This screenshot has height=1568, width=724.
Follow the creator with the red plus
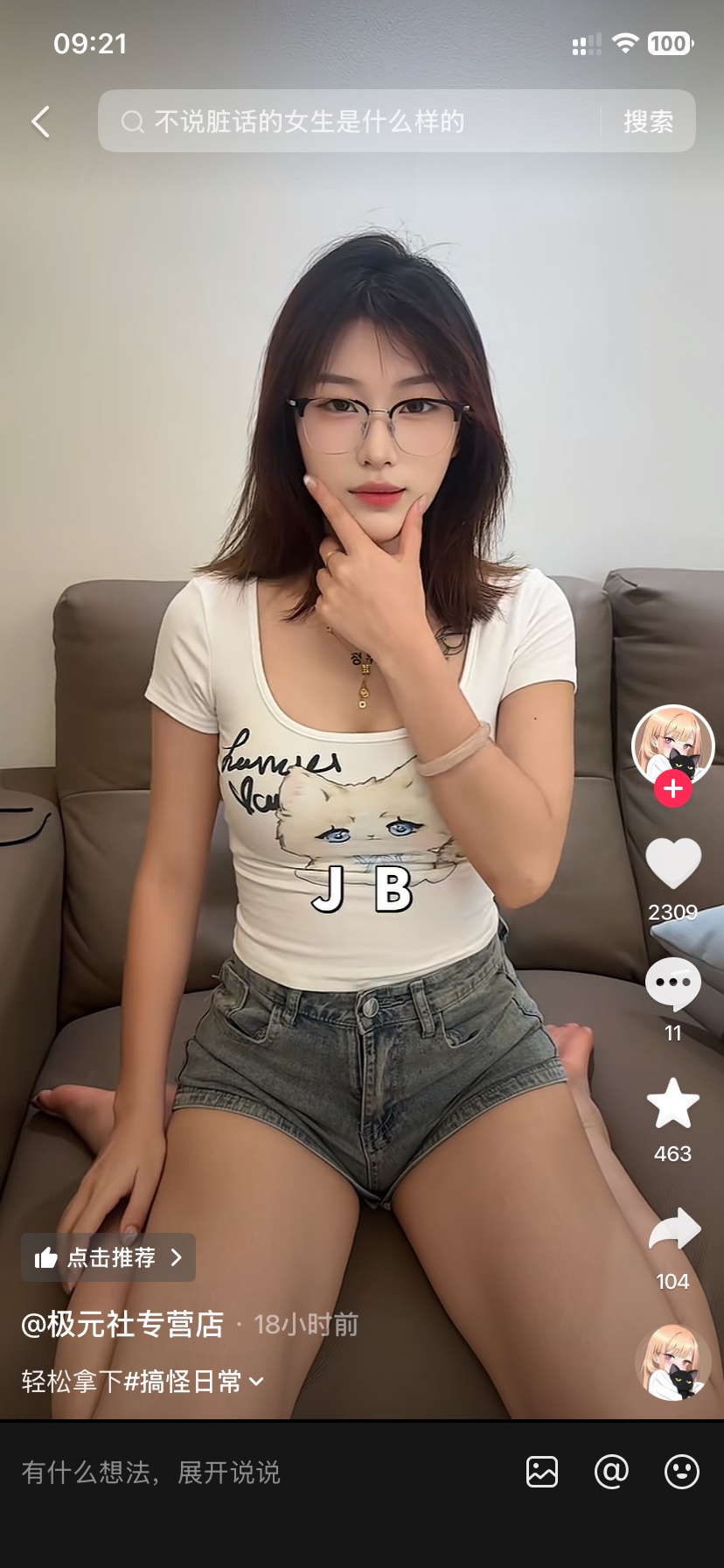pos(673,789)
